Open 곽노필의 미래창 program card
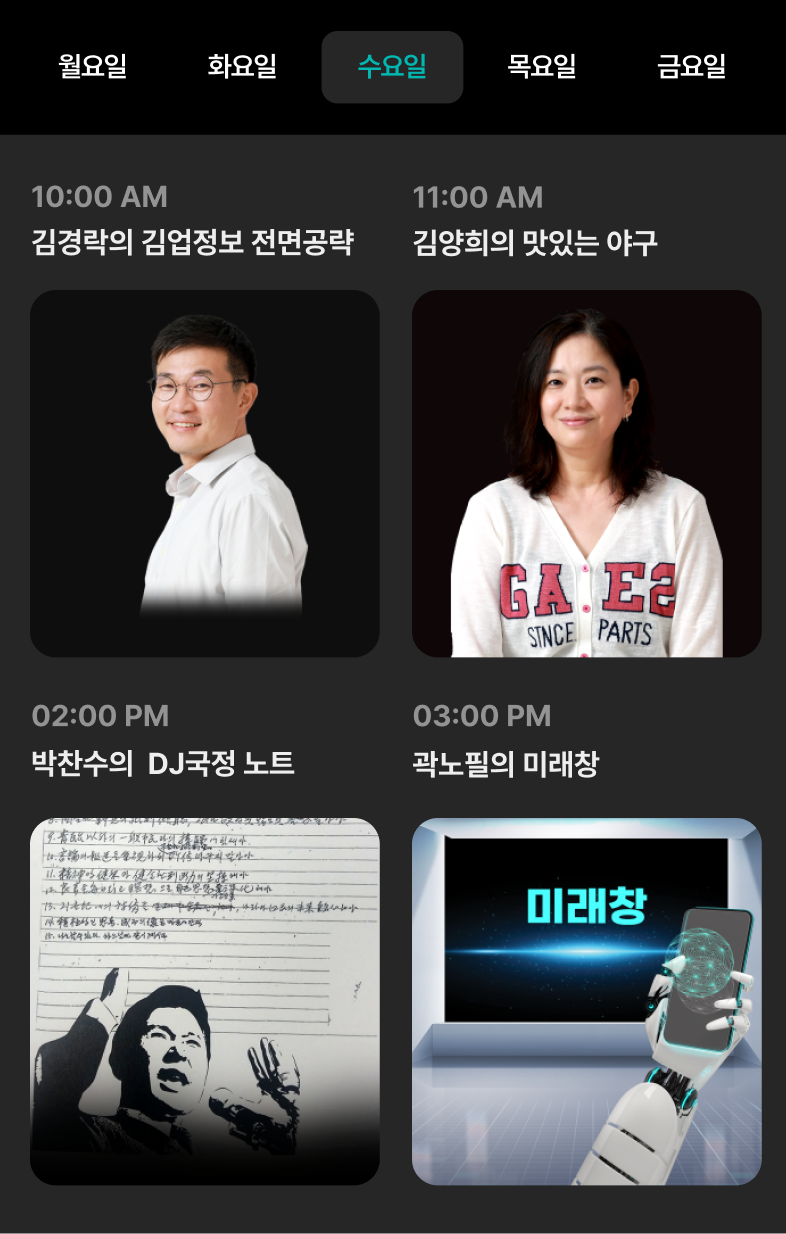 (587, 1001)
